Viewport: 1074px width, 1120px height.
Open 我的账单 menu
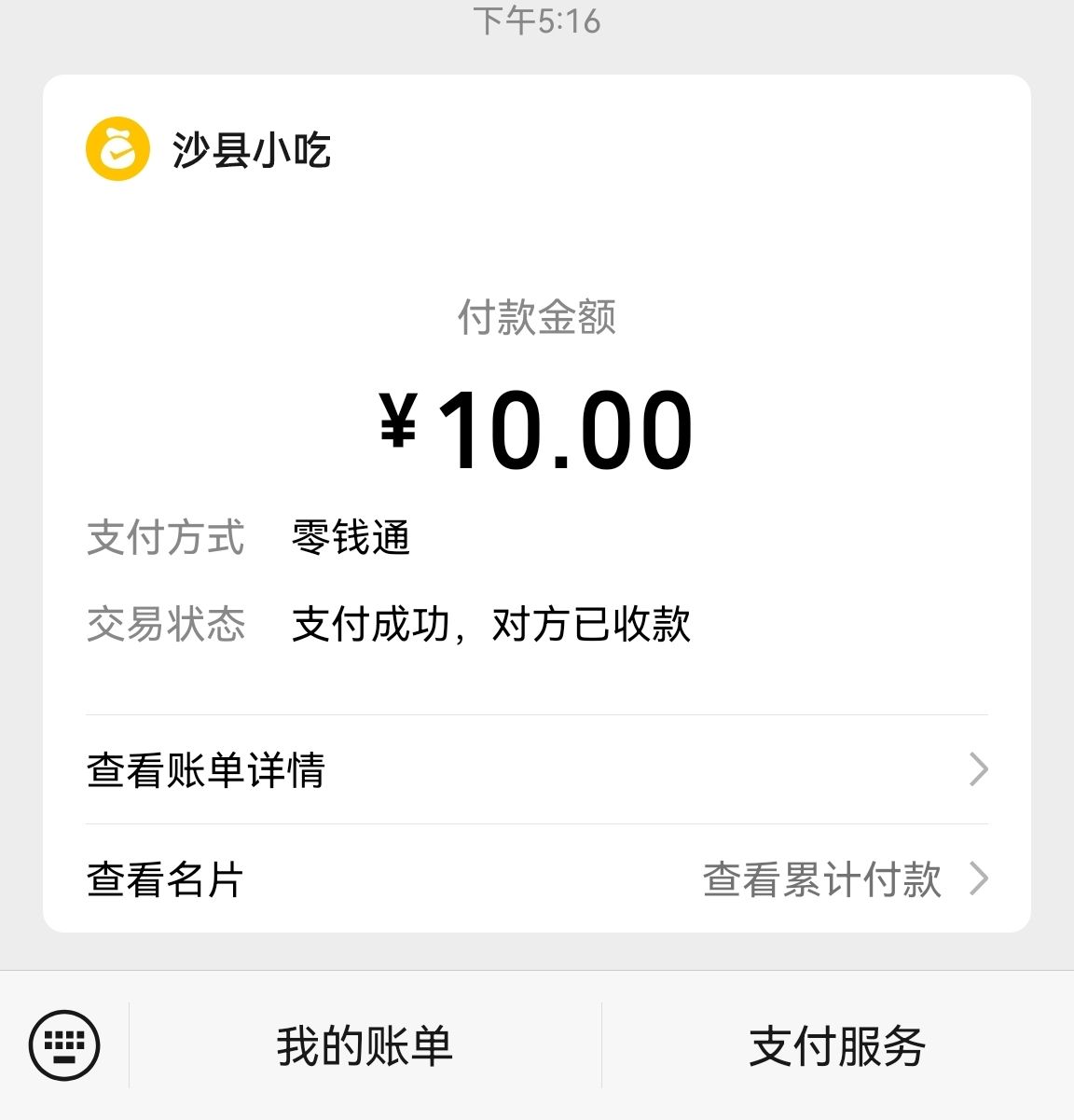pyautogui.click(x=365, y=1045)
